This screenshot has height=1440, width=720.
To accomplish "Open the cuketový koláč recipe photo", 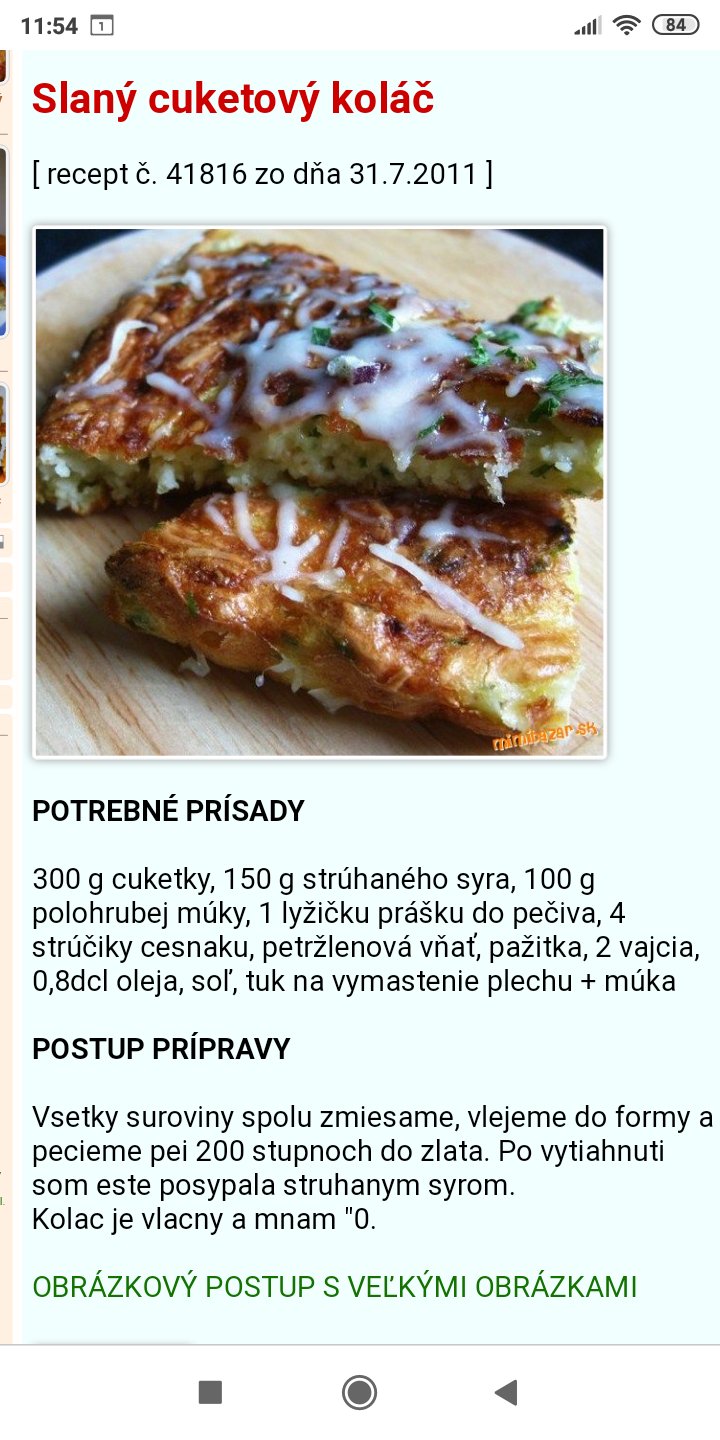I will (x=320, y=492).
